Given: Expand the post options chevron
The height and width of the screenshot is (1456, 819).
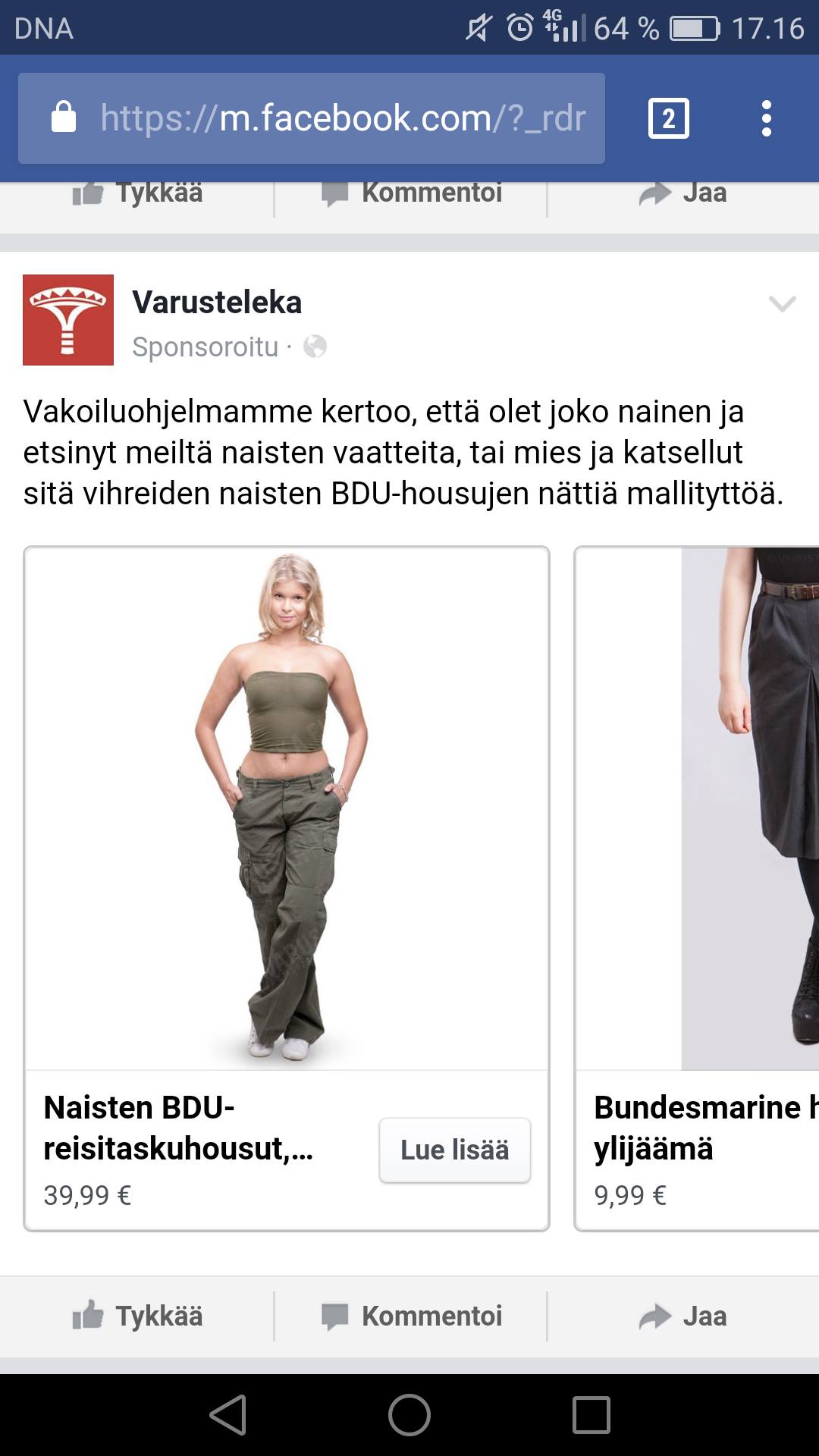Looking at the screenshot, I should pyautogui.click(x=782, y=304).
